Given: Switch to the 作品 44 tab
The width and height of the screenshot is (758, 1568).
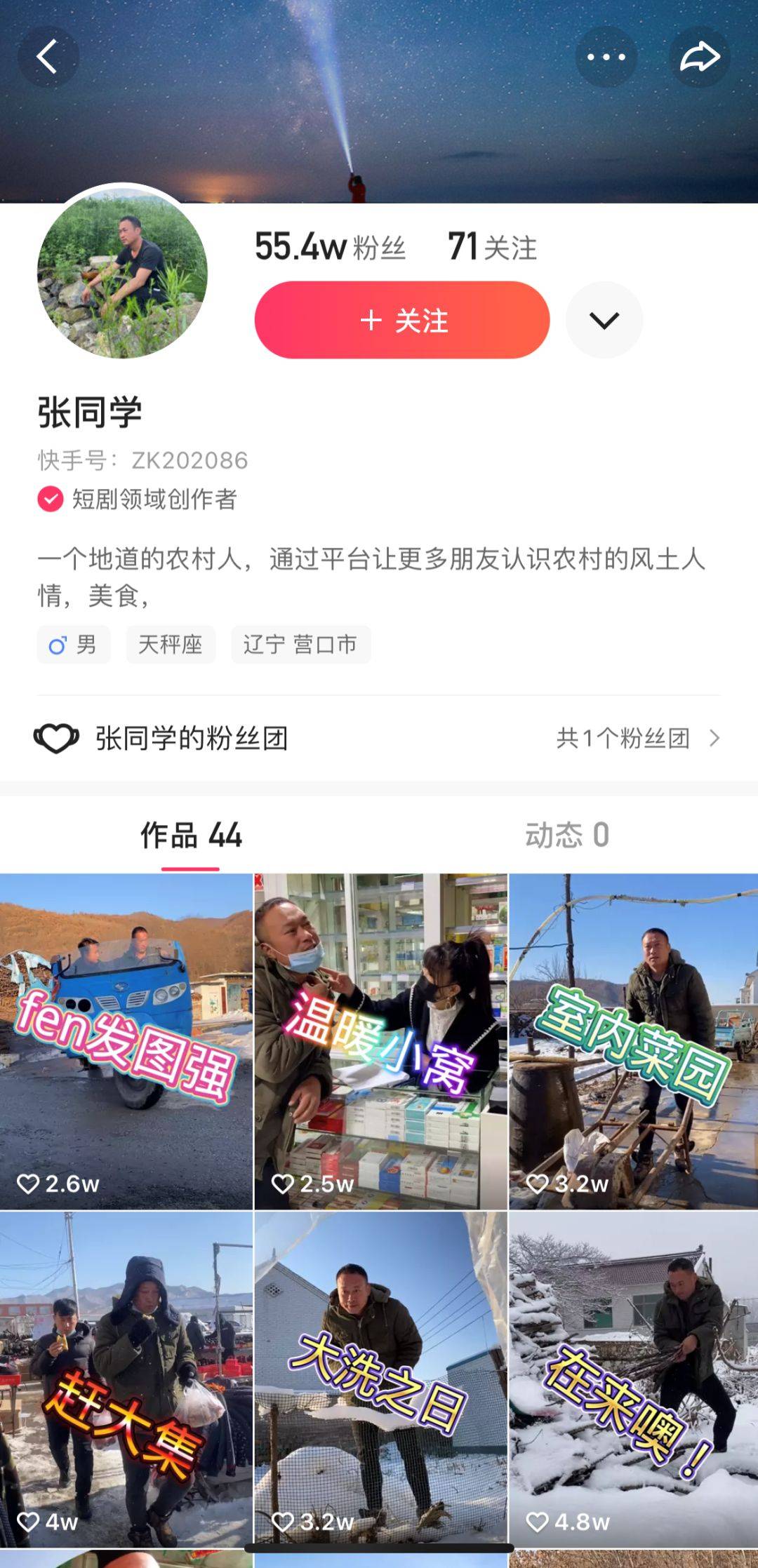Looking at the screenshot, I should click(x=191, y=835).
